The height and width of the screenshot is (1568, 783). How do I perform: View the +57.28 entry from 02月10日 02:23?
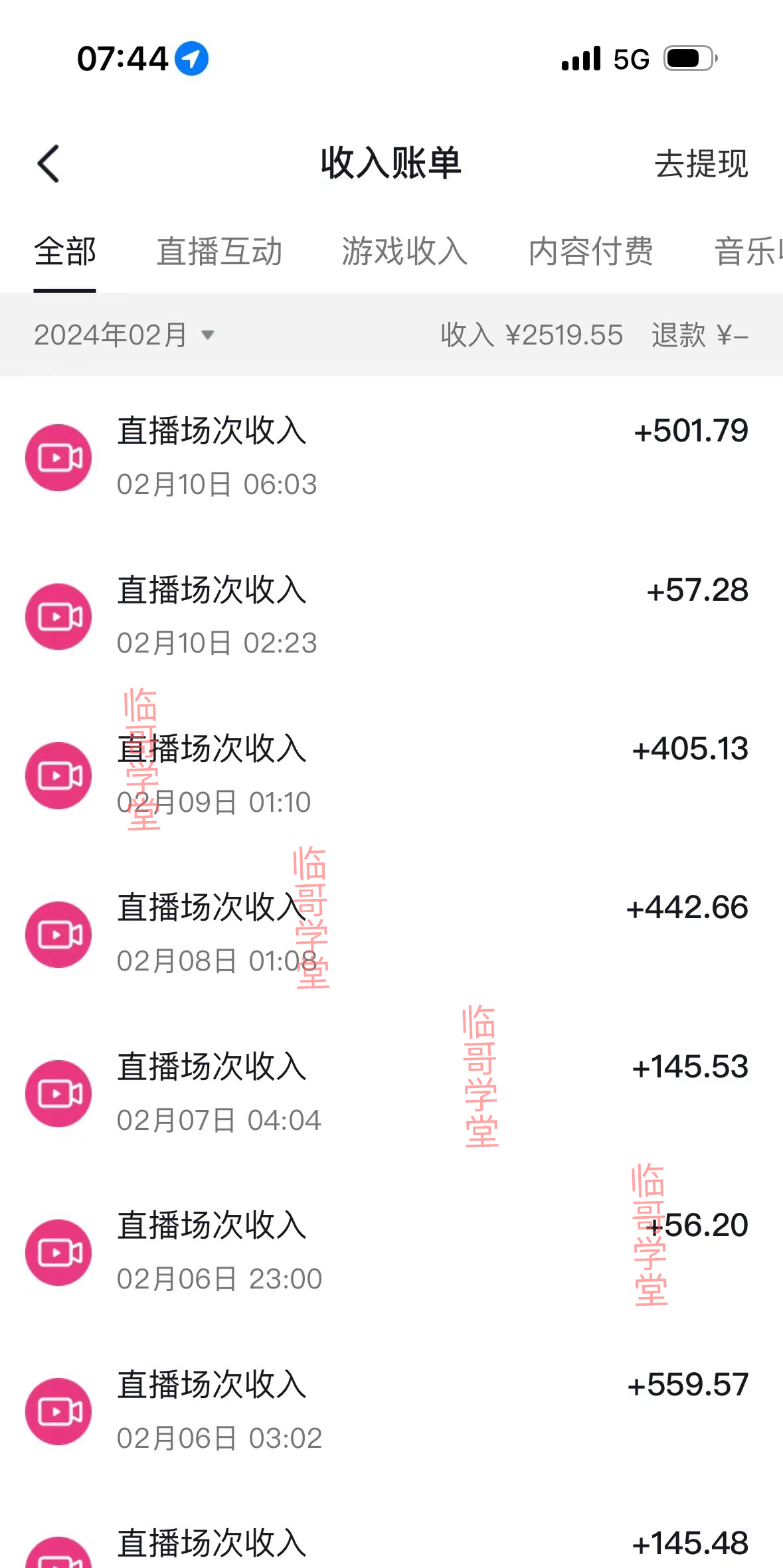pos(391,616)
